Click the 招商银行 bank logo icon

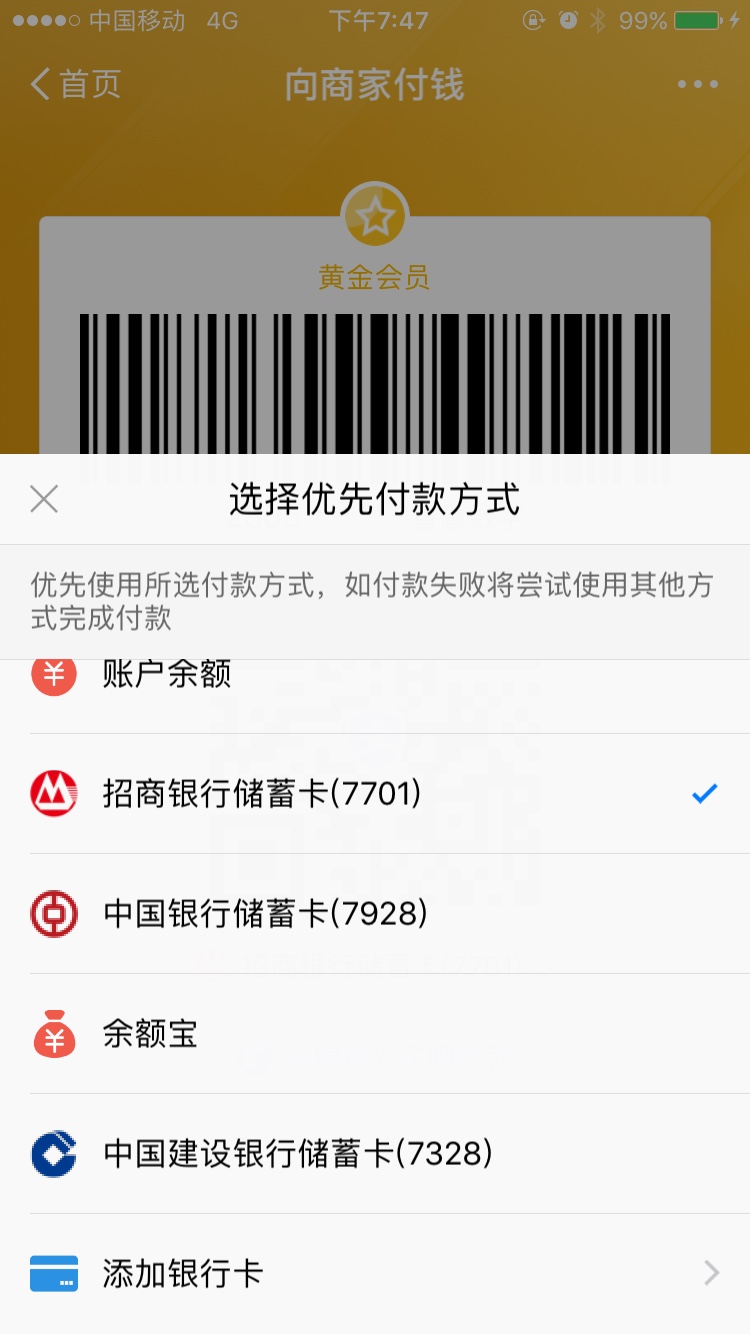52,794
